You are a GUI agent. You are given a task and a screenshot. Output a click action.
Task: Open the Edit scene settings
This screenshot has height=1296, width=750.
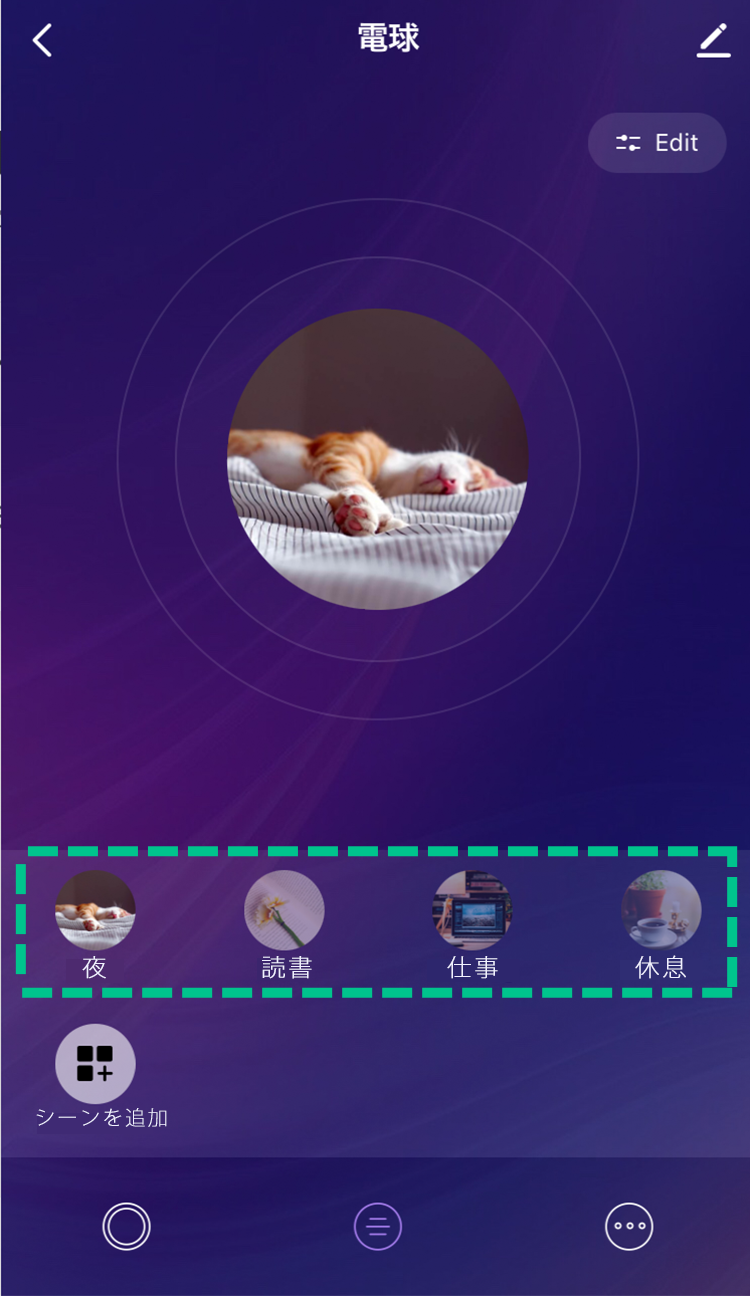[x=657, y=143]
